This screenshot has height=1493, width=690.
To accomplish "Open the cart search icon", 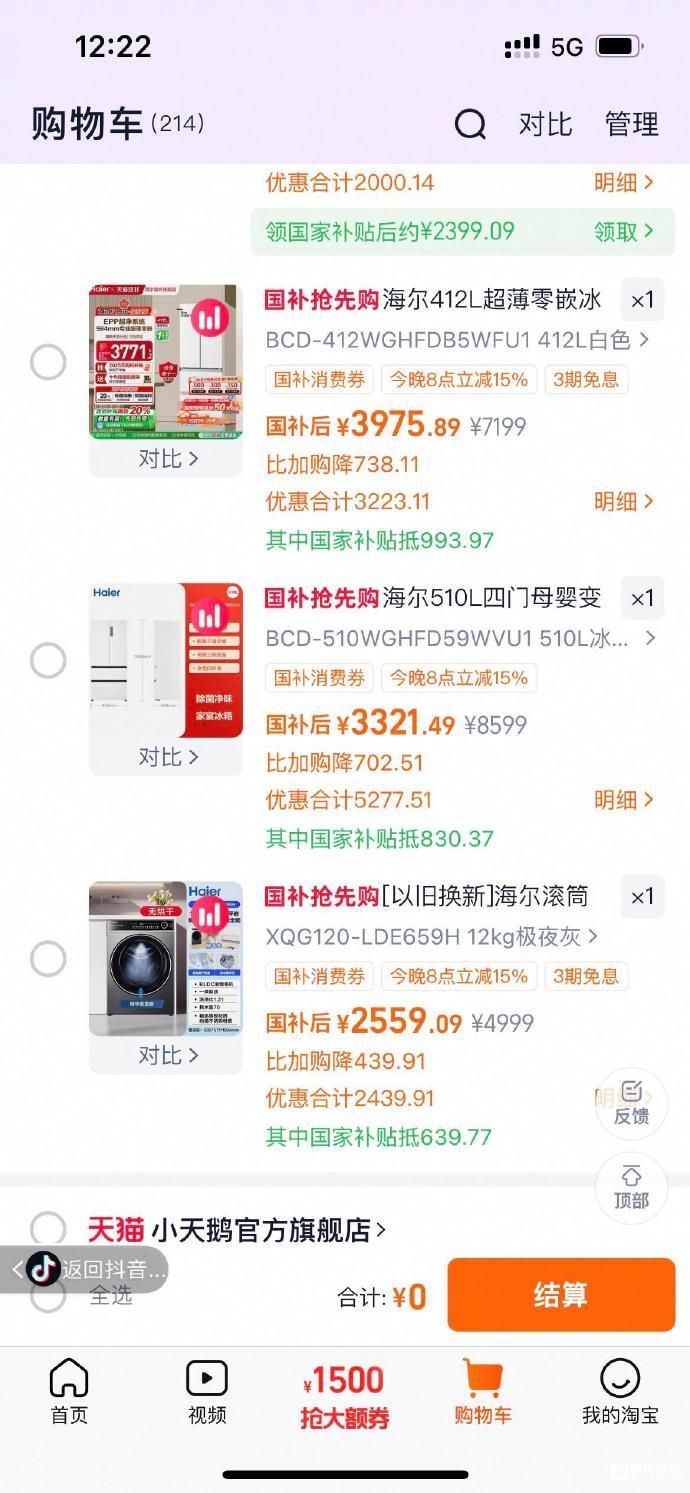I will (470, 124).
